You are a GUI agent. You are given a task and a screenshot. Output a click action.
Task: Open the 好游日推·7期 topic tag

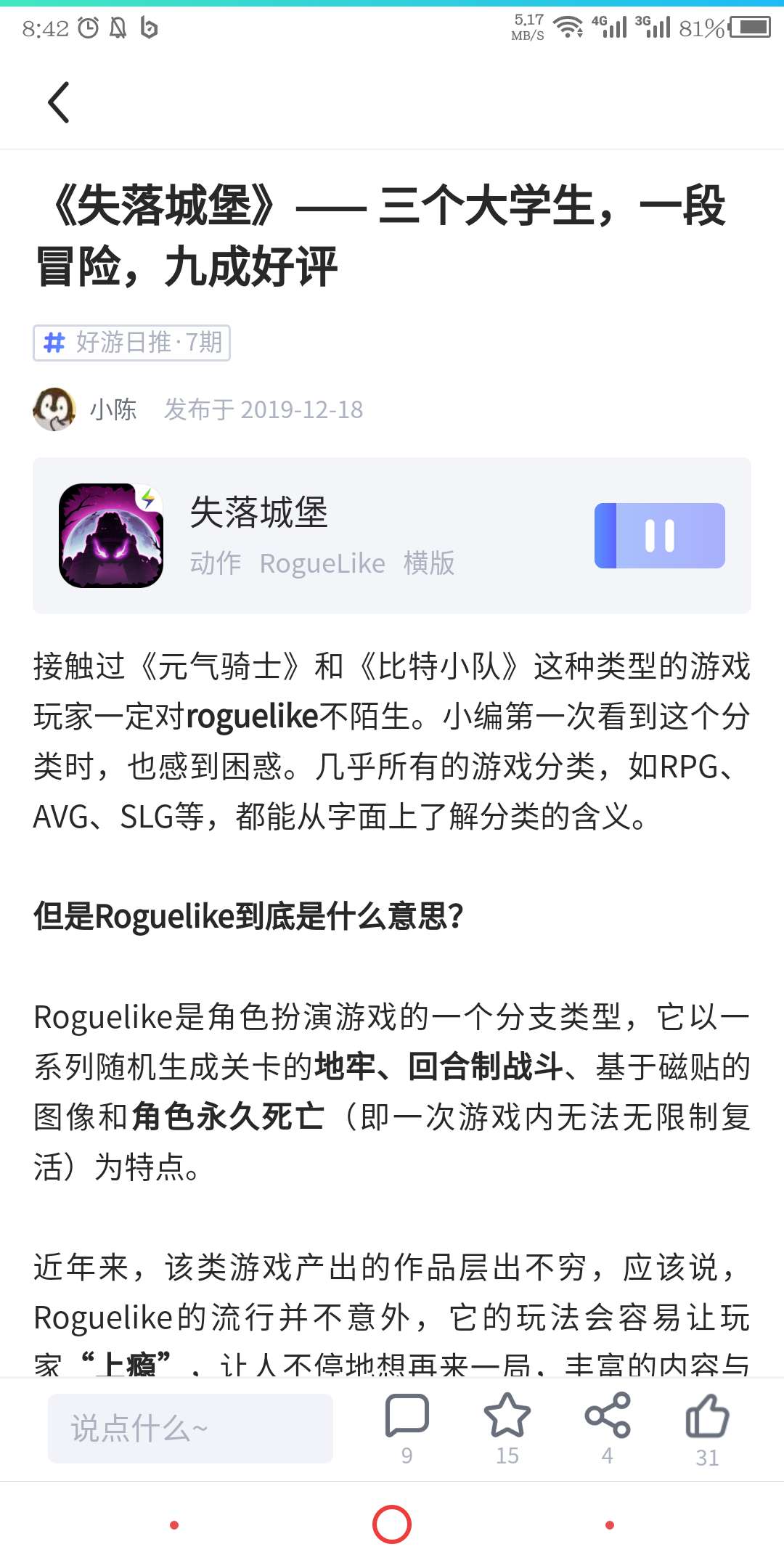tap(132, 343)
